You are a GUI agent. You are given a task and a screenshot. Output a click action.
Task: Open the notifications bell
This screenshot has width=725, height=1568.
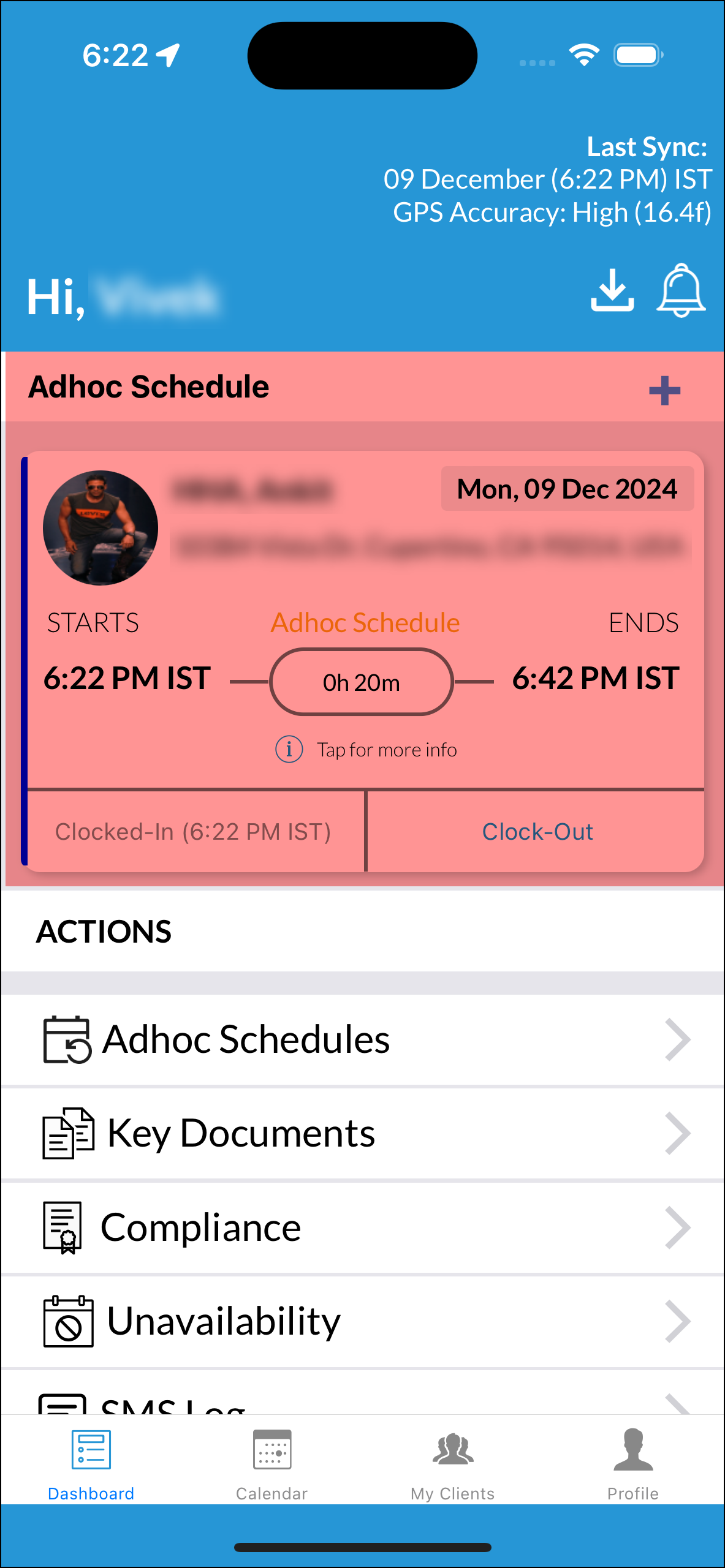(x=681, y=290)
